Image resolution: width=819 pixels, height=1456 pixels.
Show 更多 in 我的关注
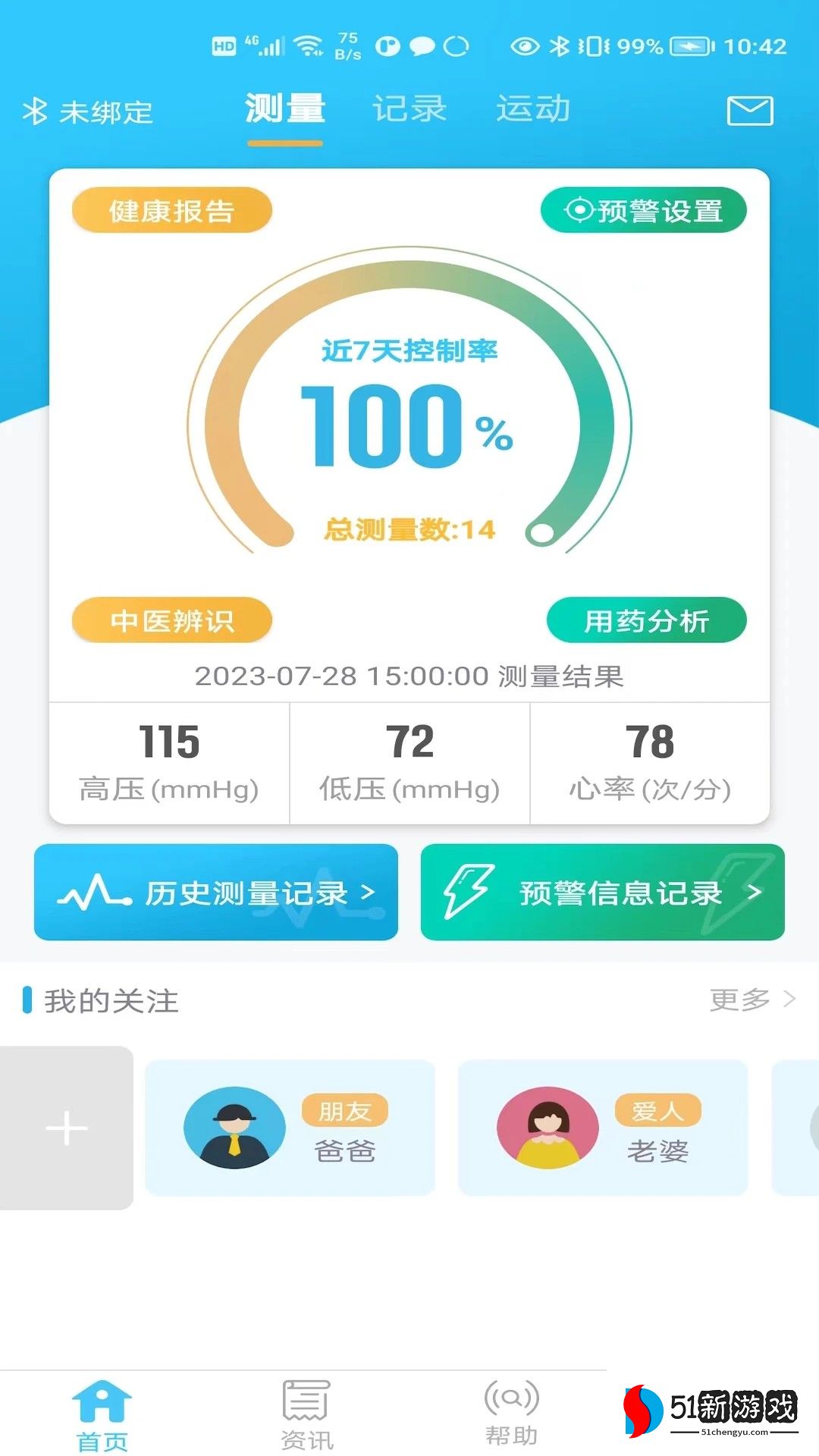(752, 1000)
